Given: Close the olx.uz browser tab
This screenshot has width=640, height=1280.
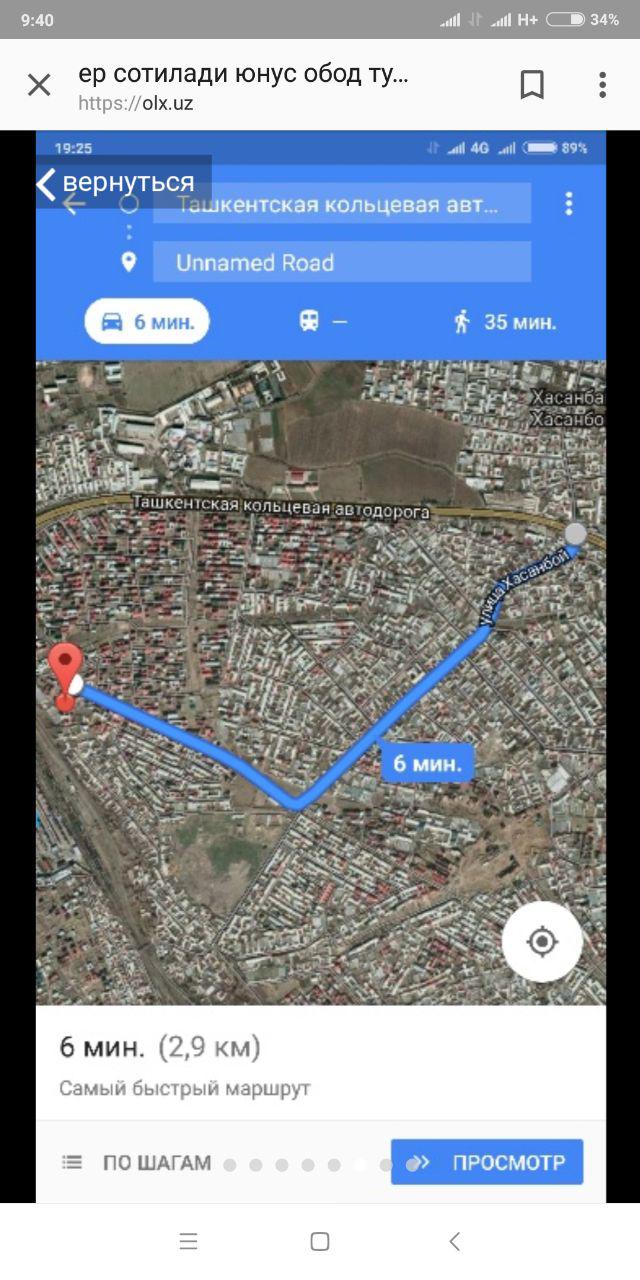Looking at the screenshot, I should pyautogui.click(x=39, y=85).
